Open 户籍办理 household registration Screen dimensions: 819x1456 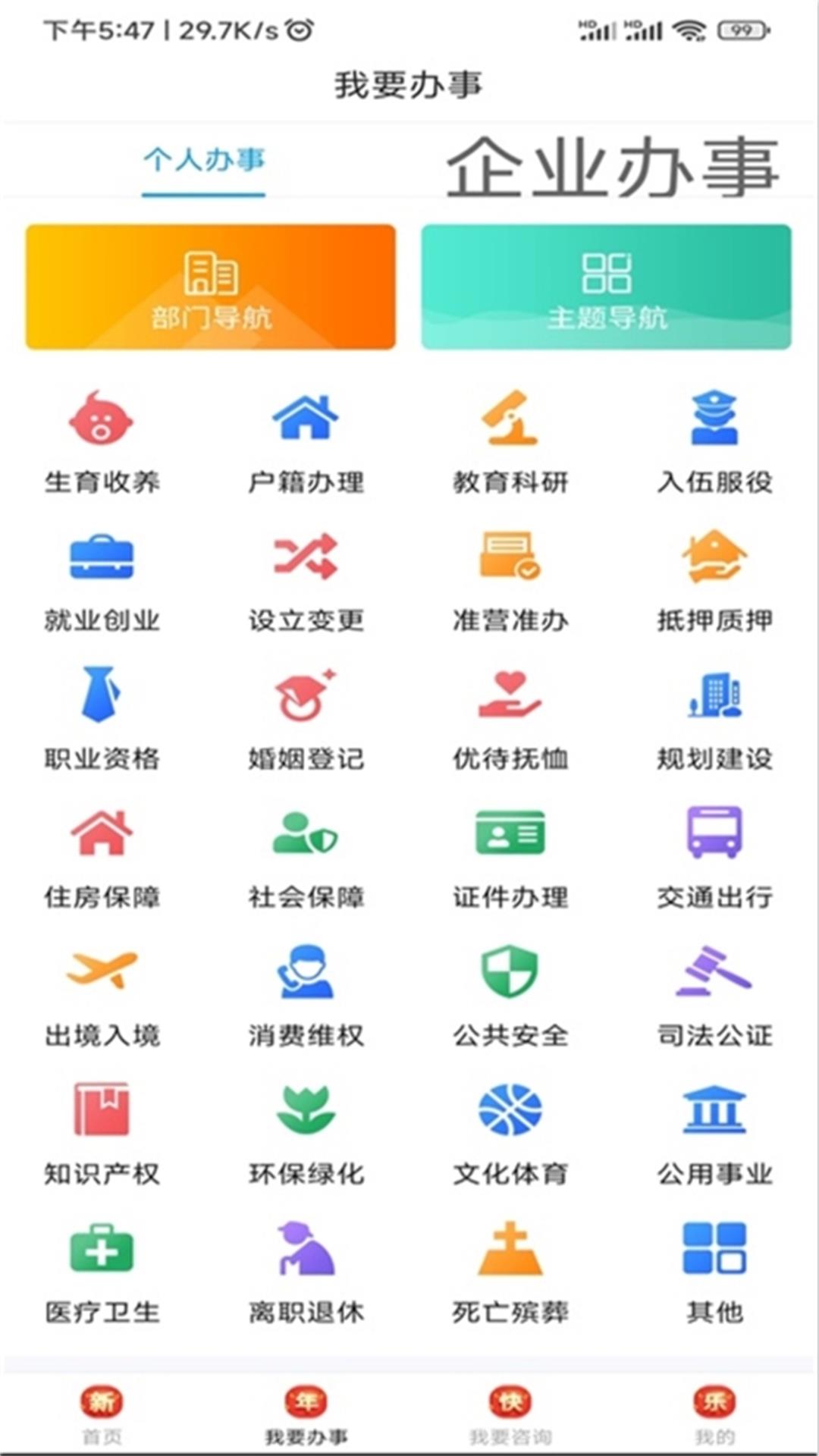(306, 440)
